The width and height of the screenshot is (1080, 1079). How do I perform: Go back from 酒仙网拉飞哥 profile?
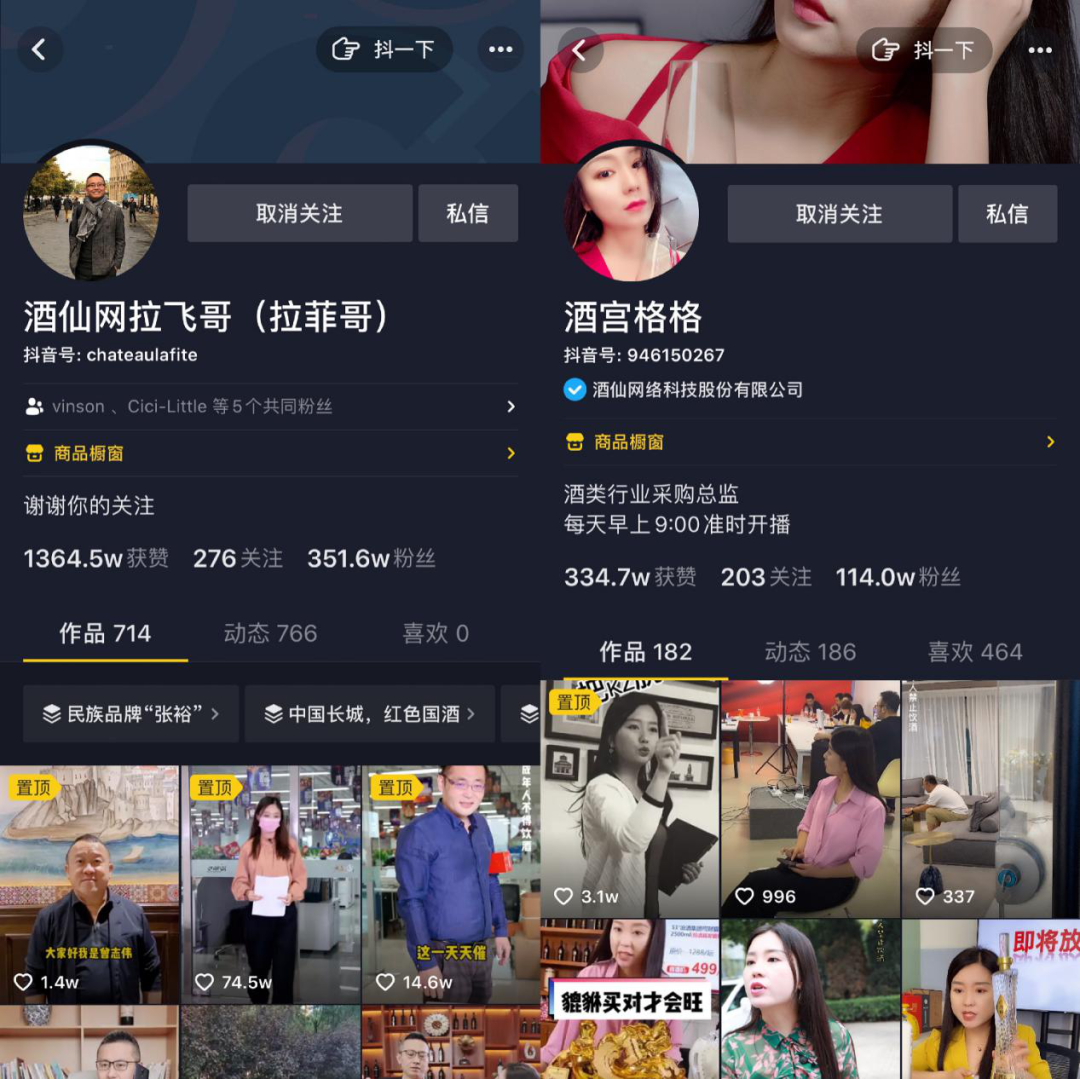[39, 50]
